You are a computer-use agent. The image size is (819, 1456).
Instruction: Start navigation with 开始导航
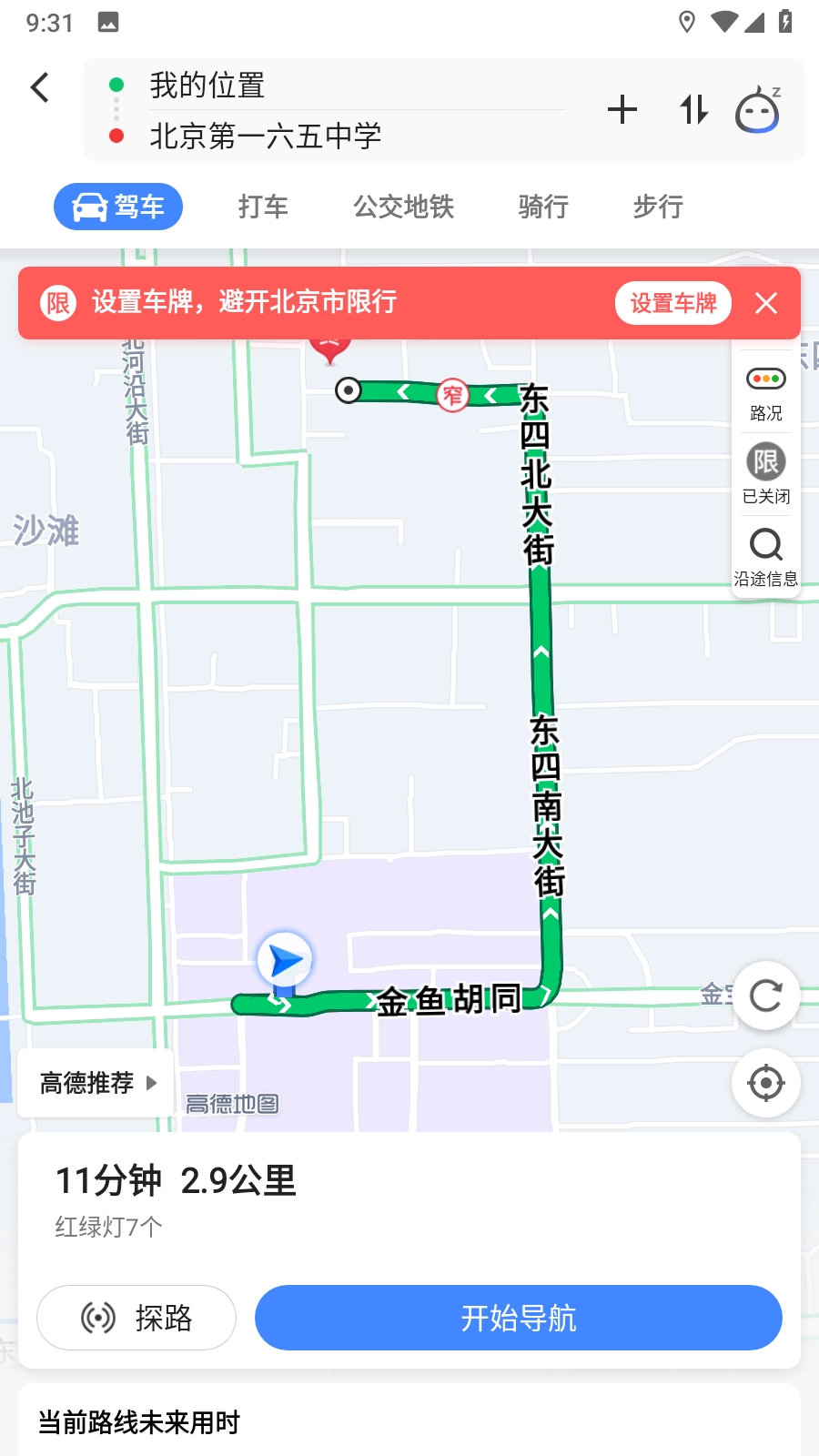[x=518, y=1318]
